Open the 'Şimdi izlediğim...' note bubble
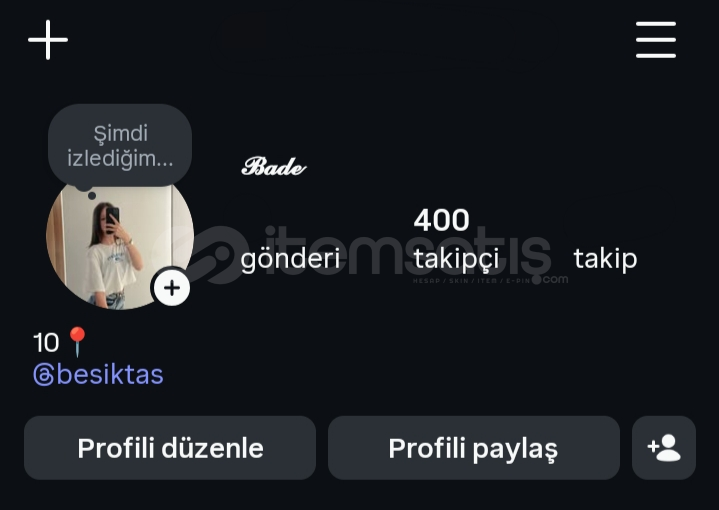 (x=120, y=146)
